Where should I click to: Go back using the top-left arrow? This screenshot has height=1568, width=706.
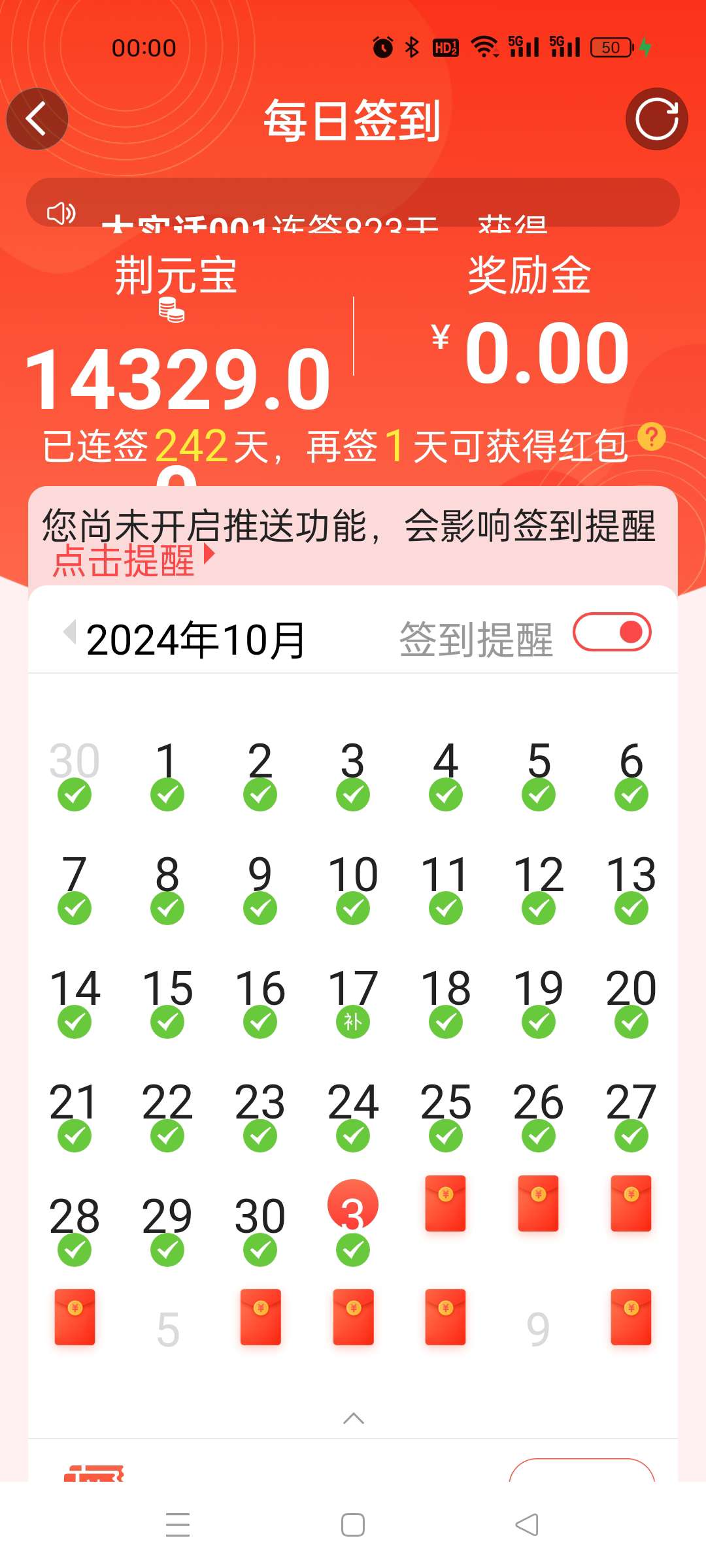[x=37, y=119]
